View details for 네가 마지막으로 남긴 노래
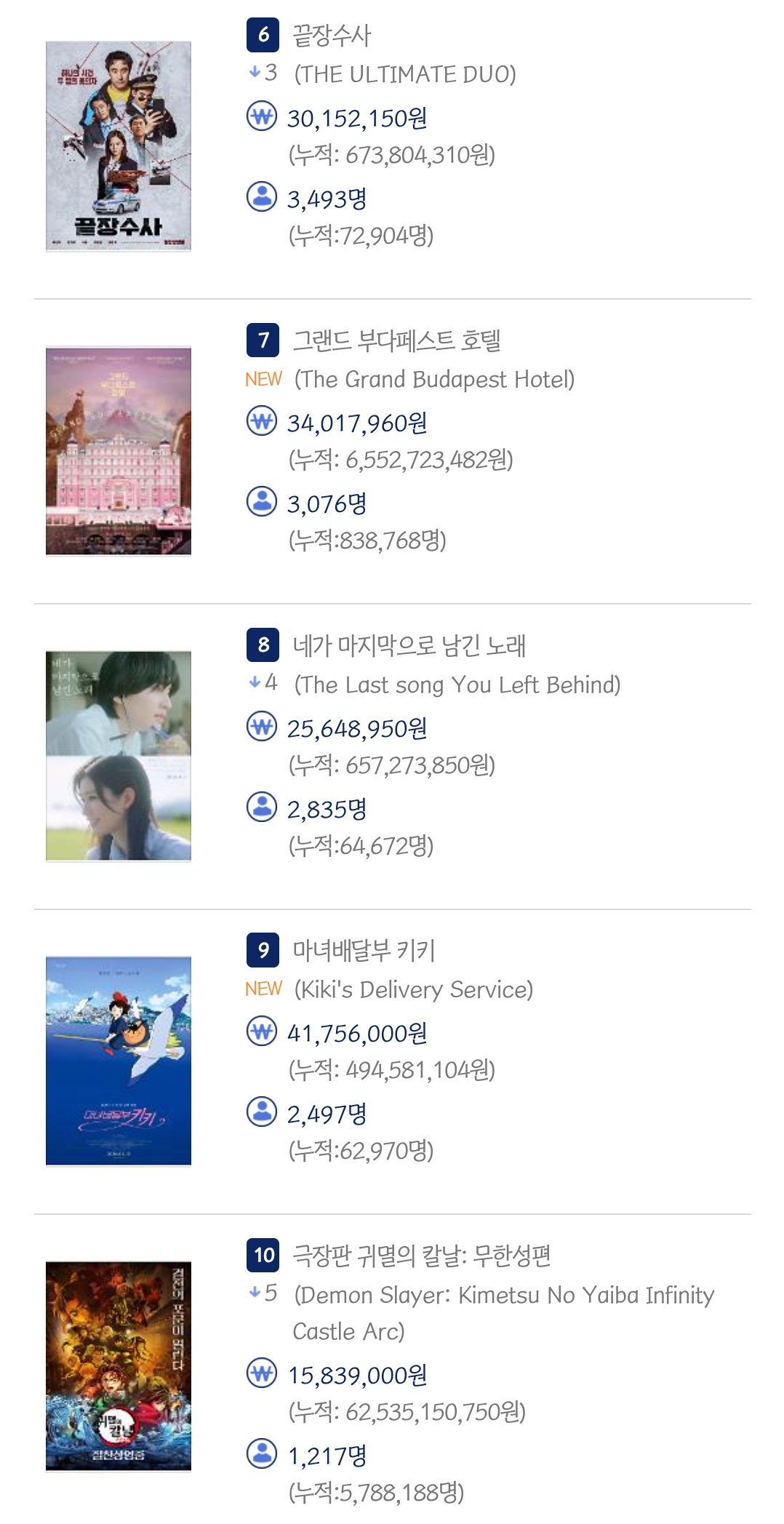 [409, 645]
